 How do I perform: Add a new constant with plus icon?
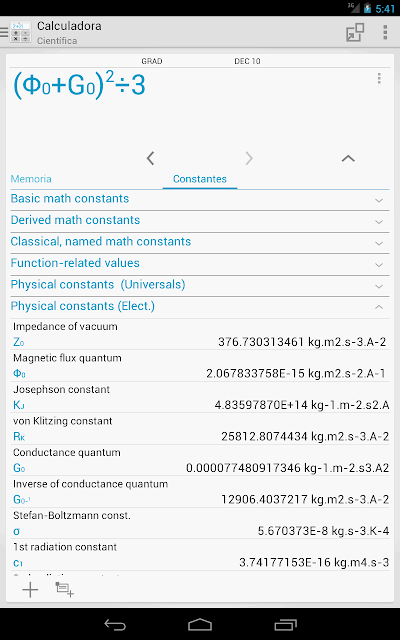30,590
